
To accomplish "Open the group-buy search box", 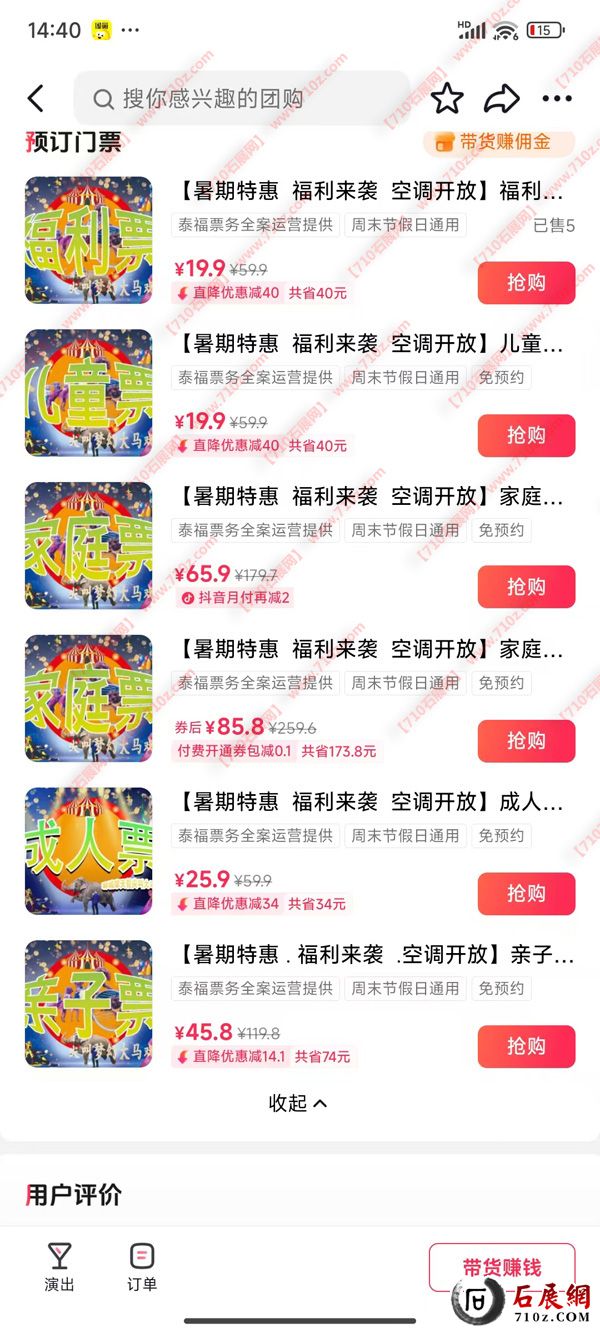I will 240,98.
